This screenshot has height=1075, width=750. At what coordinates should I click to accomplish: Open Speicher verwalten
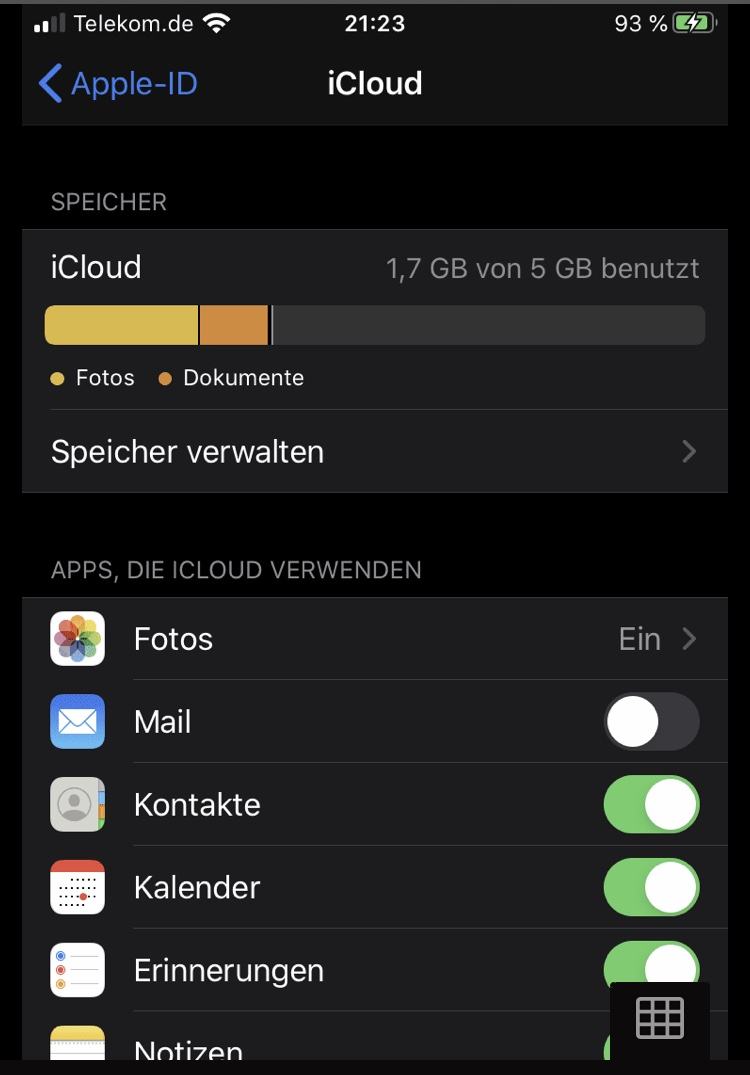point(374,452)
